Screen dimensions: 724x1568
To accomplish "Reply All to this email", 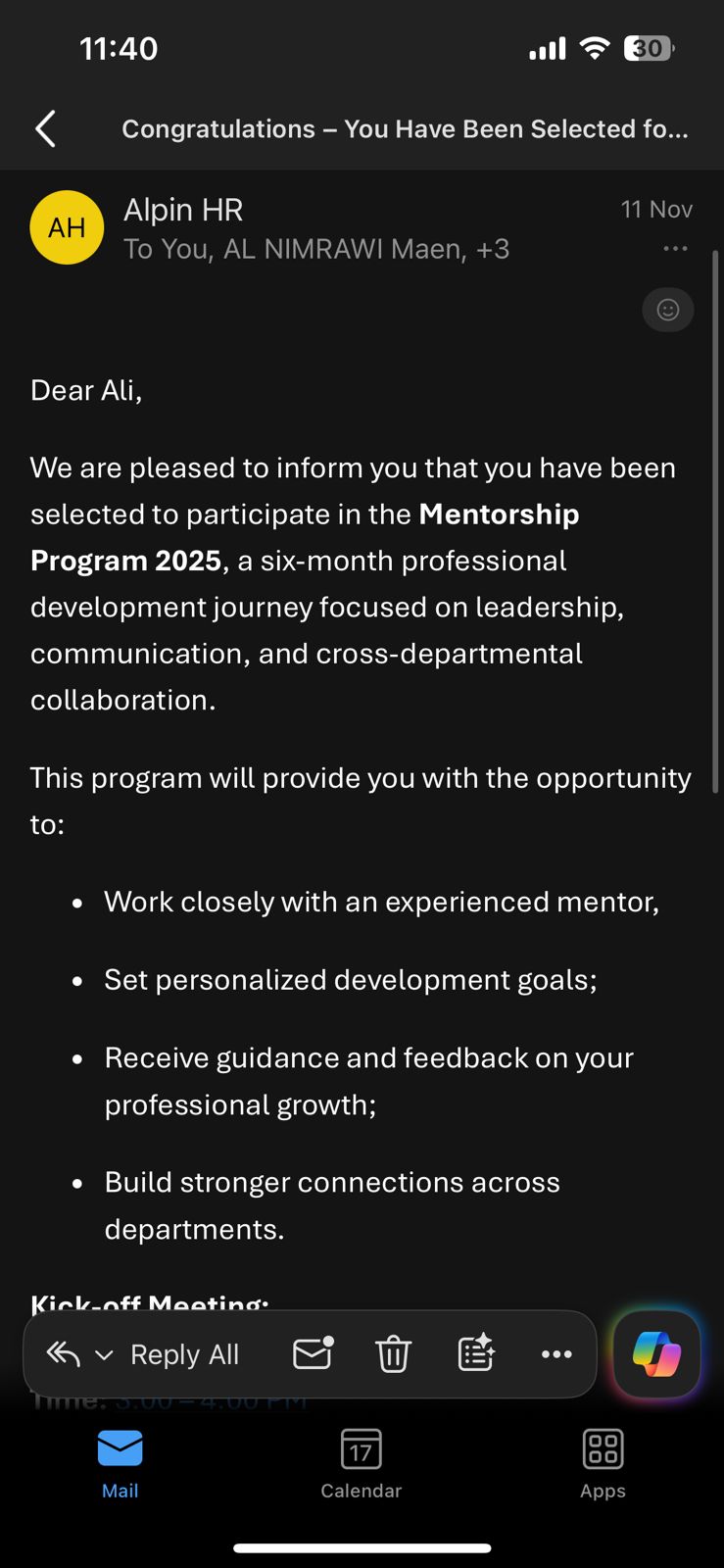I will tap(184, 1354).
